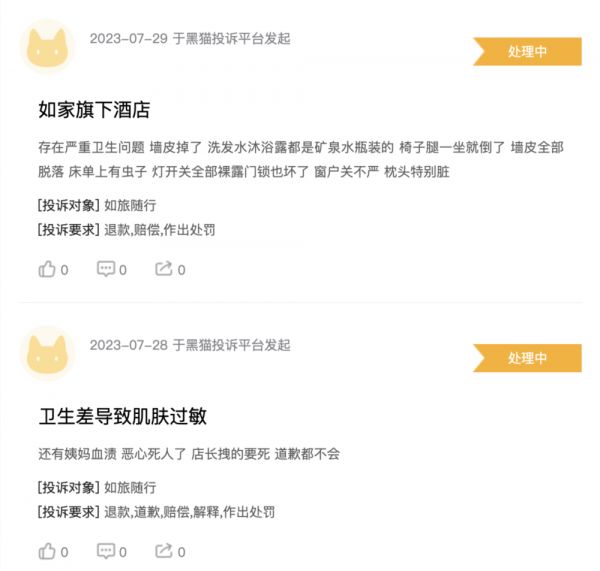
Task: Open the 卫生差导致肌肤过敏 complaint details
Action: 122,415
